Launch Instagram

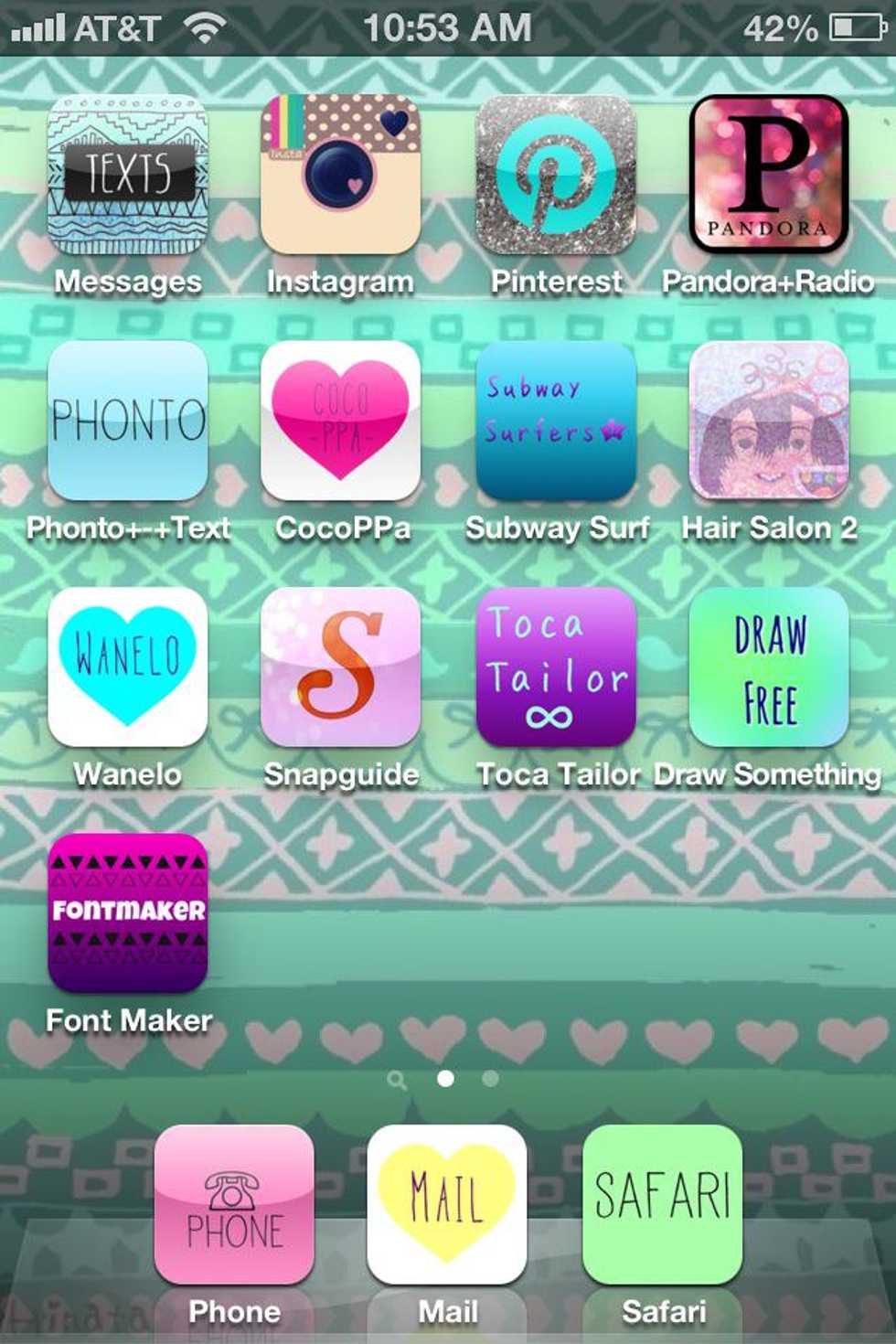tap(341, 176)
